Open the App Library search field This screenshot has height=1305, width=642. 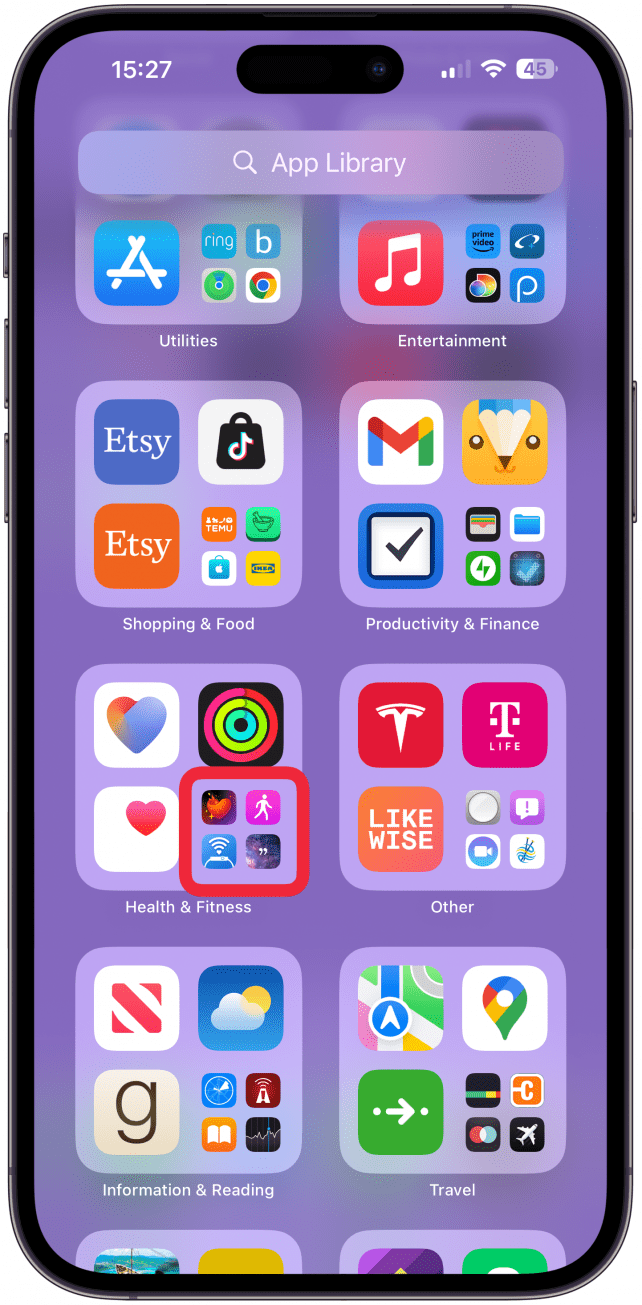pyautogui.click(x=320, y=162)
